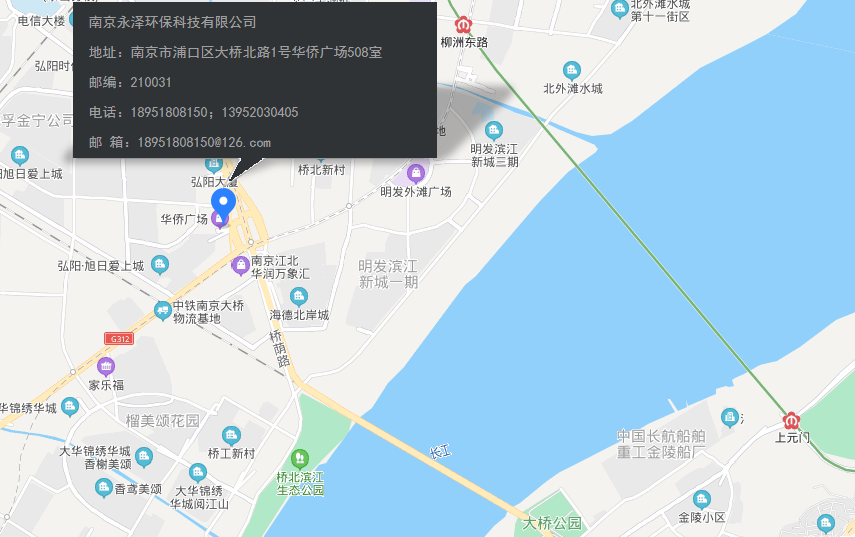Open the 南京江北华润万象汇 shopping marker

pyautogui.click(x=240, y=265)
